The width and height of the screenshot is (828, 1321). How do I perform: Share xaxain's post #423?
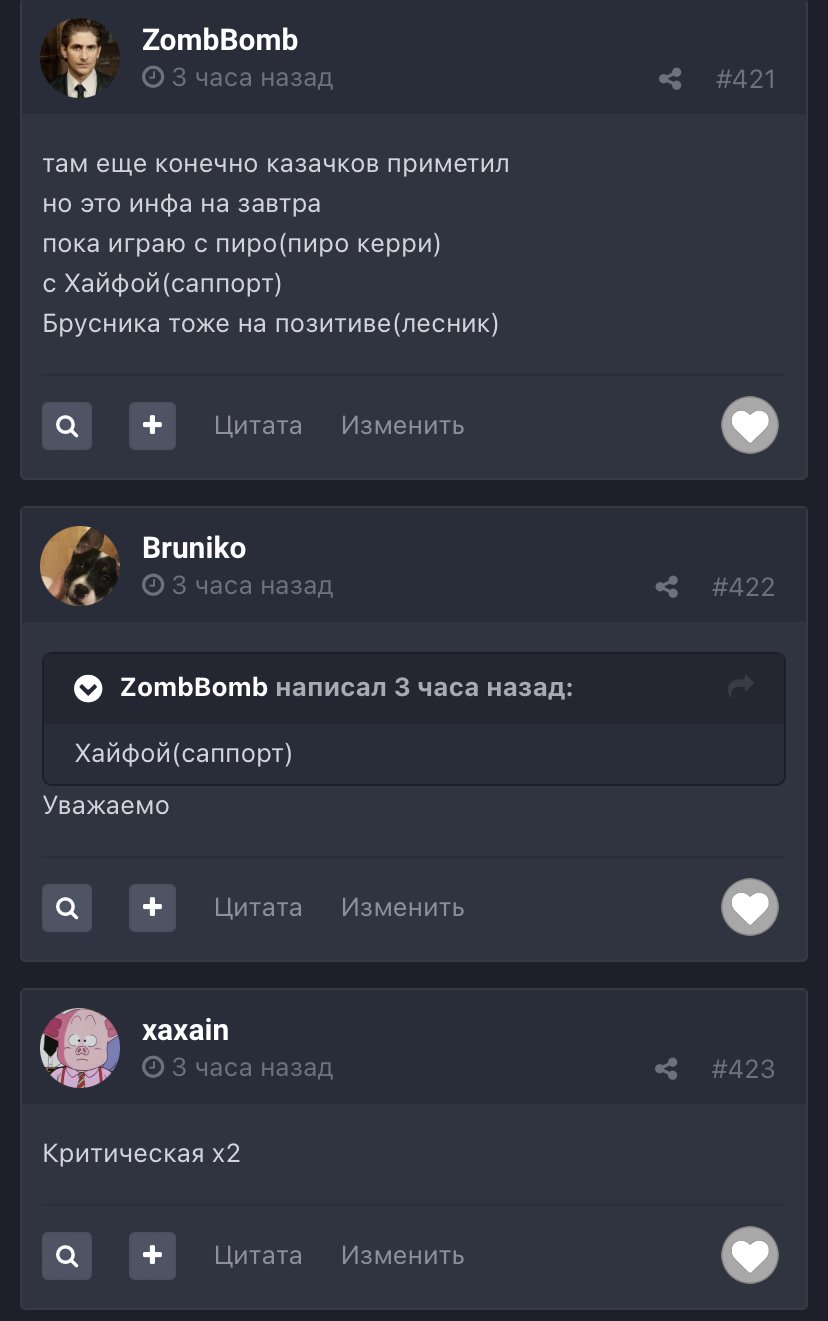click(667, 1069)
